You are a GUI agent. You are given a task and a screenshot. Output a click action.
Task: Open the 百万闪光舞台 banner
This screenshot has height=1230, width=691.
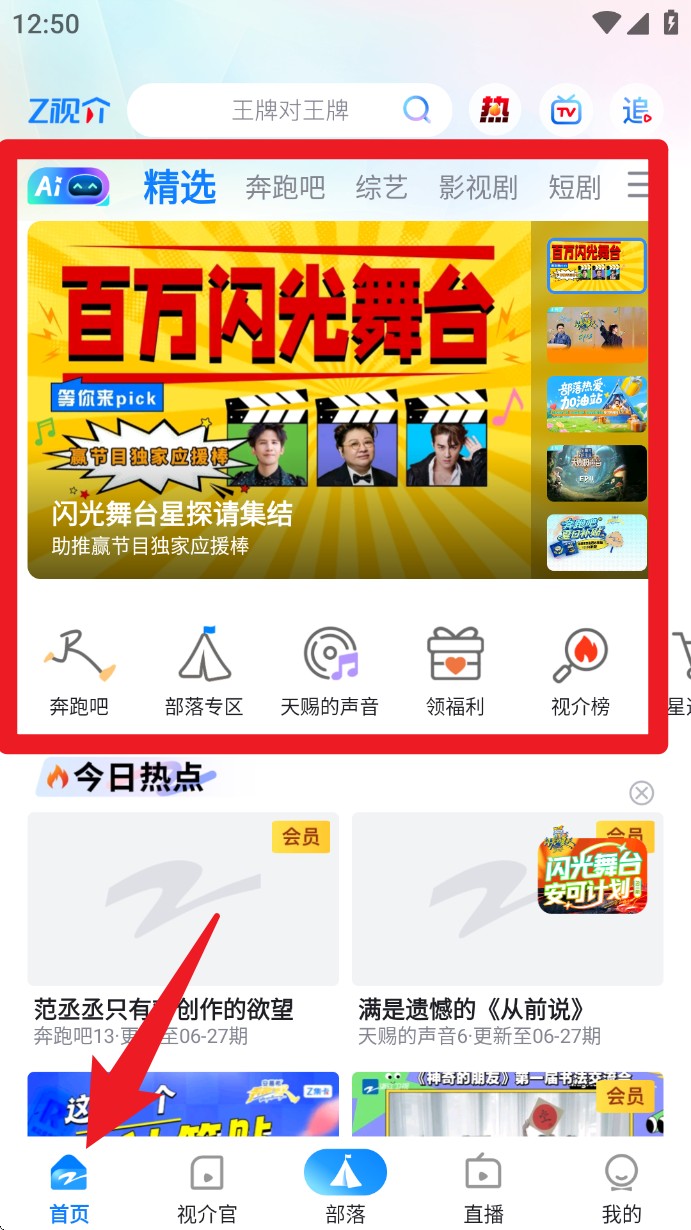point(280,400)
